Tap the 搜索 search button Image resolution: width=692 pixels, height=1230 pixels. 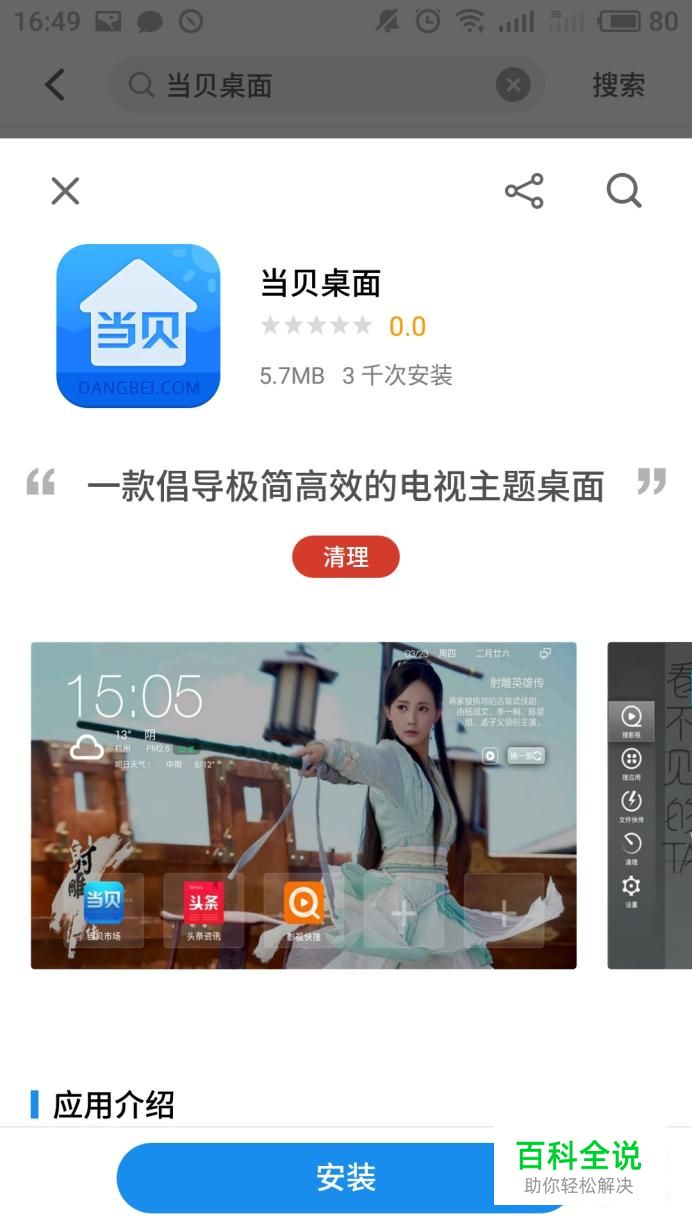(x=619, y=85)
